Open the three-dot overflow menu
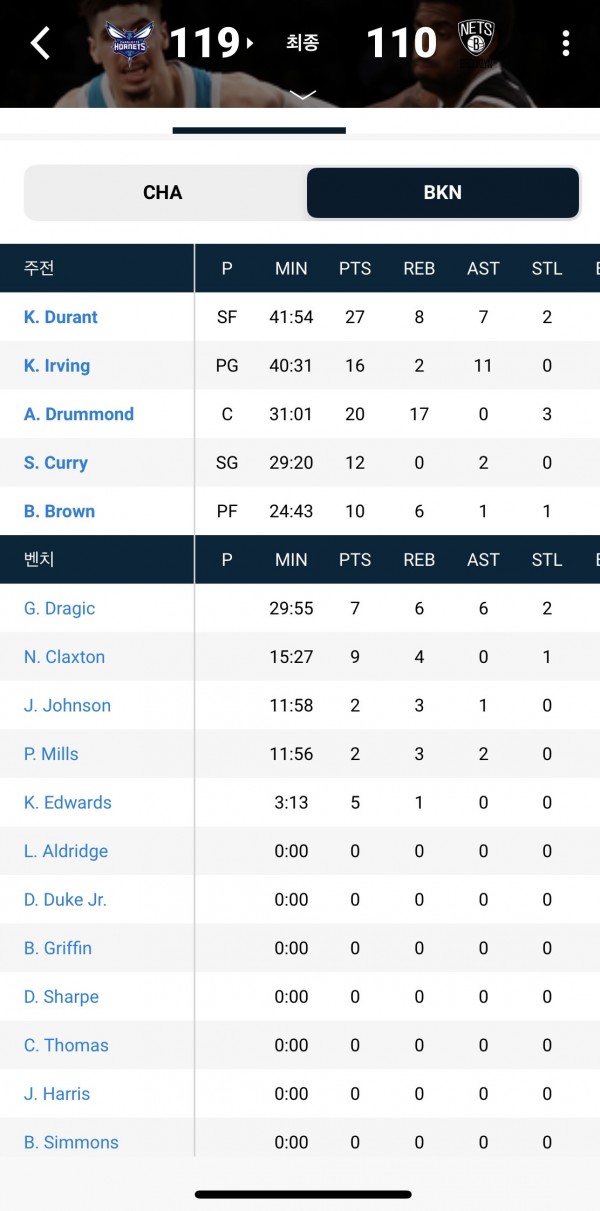Image resolution: width=600 pixels, height=1211 pixels. tap(566, 43)
